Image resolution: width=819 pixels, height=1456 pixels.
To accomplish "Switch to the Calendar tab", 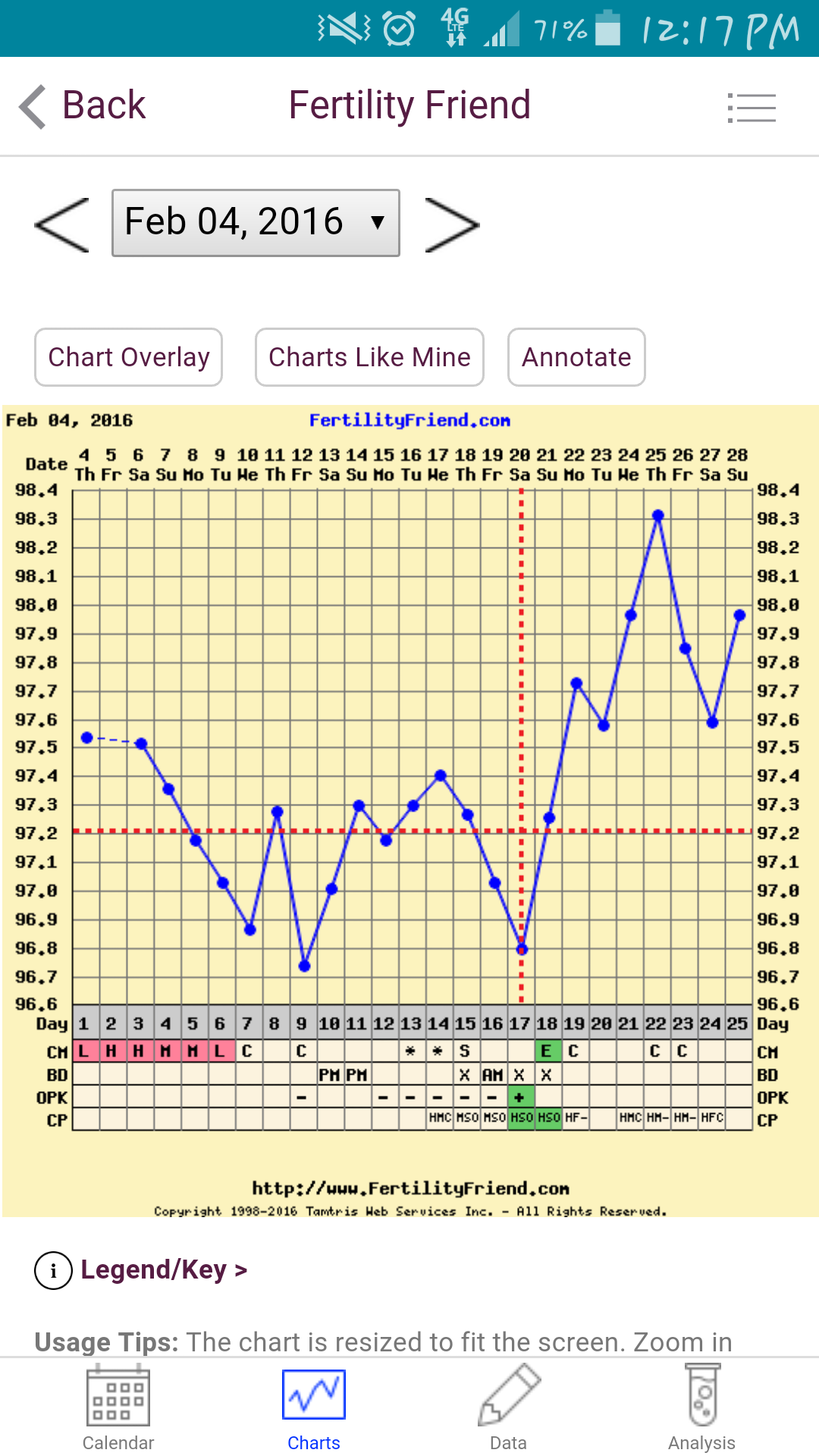I will 118,1407.
